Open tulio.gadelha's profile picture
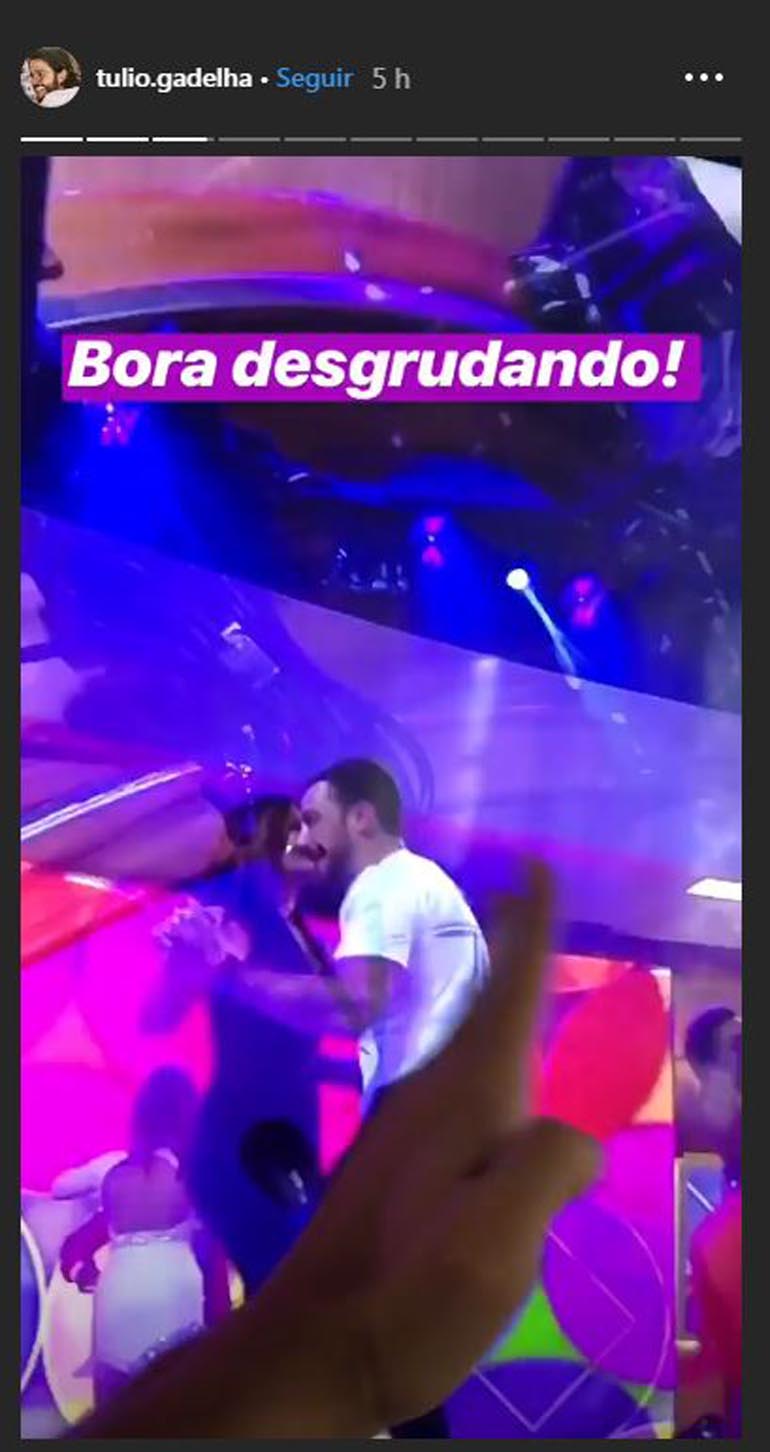 click(x=50, y=77)
